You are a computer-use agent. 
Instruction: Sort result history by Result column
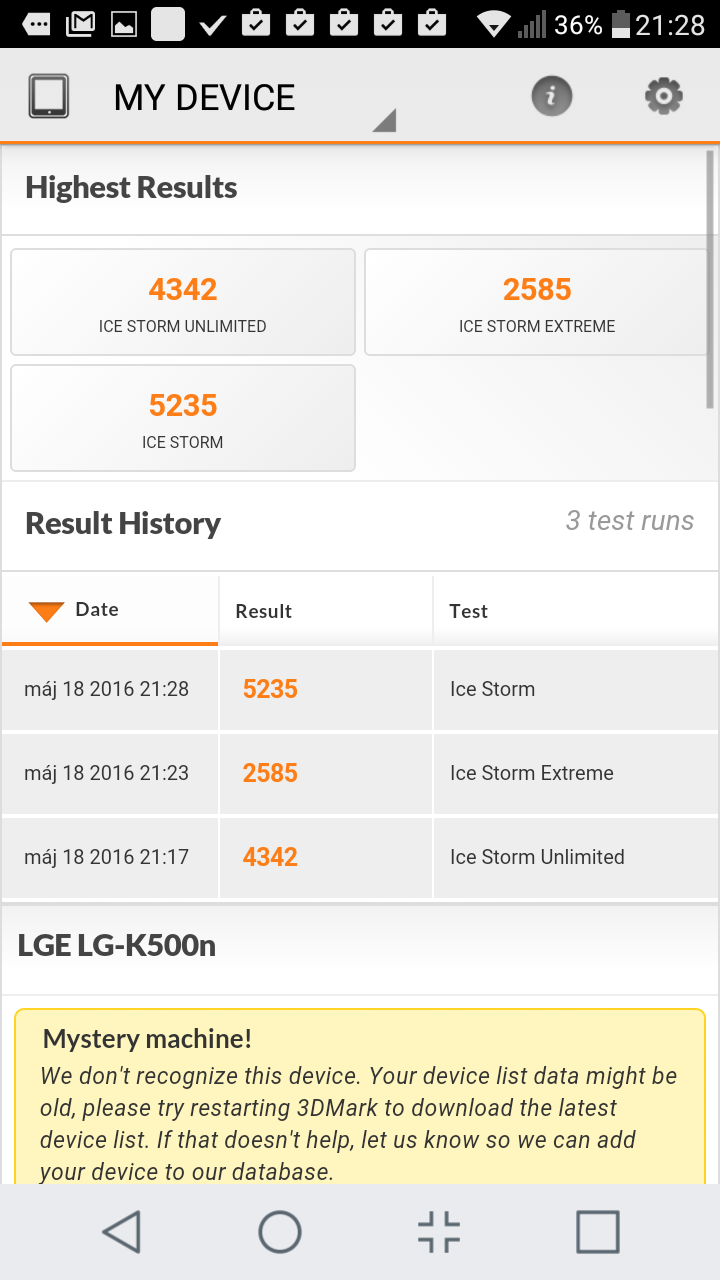click(326, 610)
